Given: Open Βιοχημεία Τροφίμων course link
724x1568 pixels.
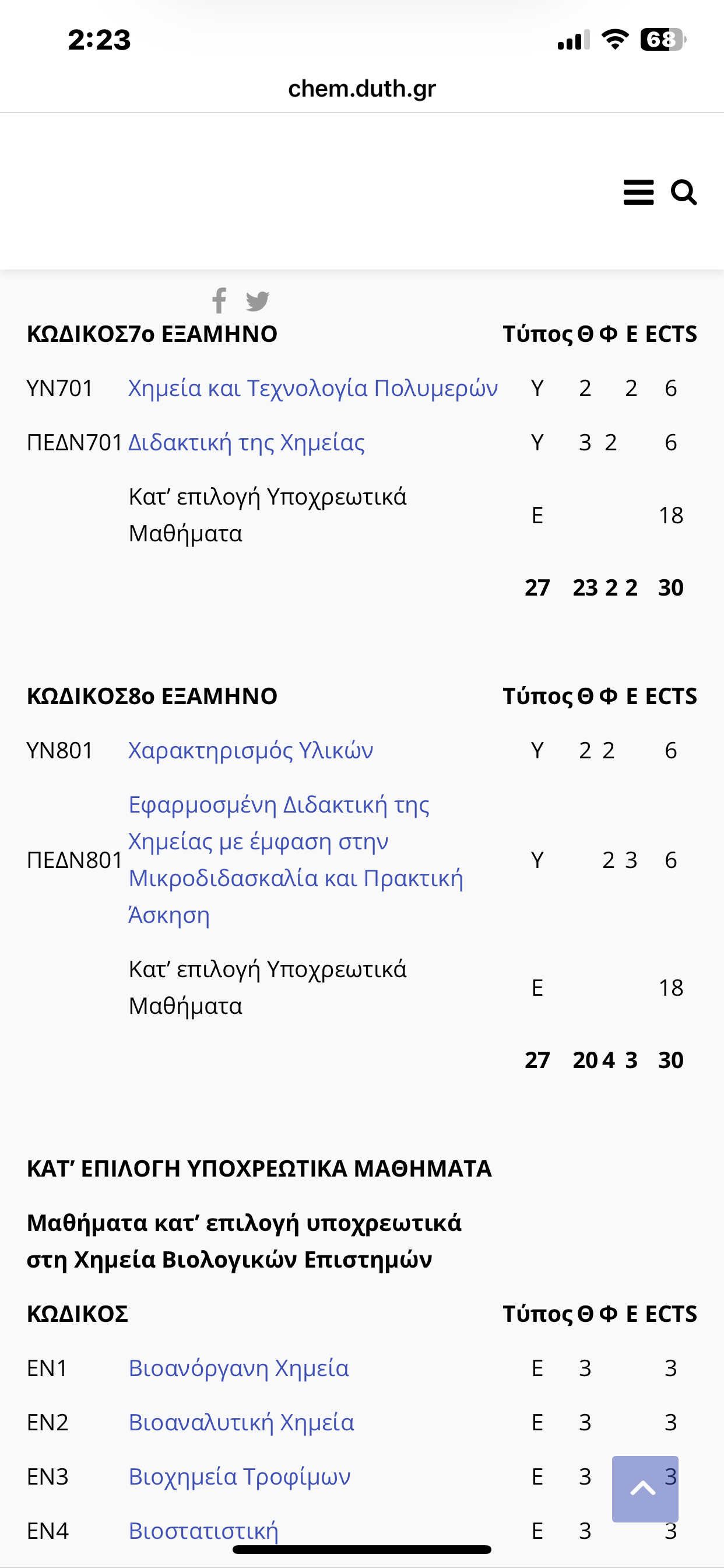Looking at the screenshot, I should 239,1476.
